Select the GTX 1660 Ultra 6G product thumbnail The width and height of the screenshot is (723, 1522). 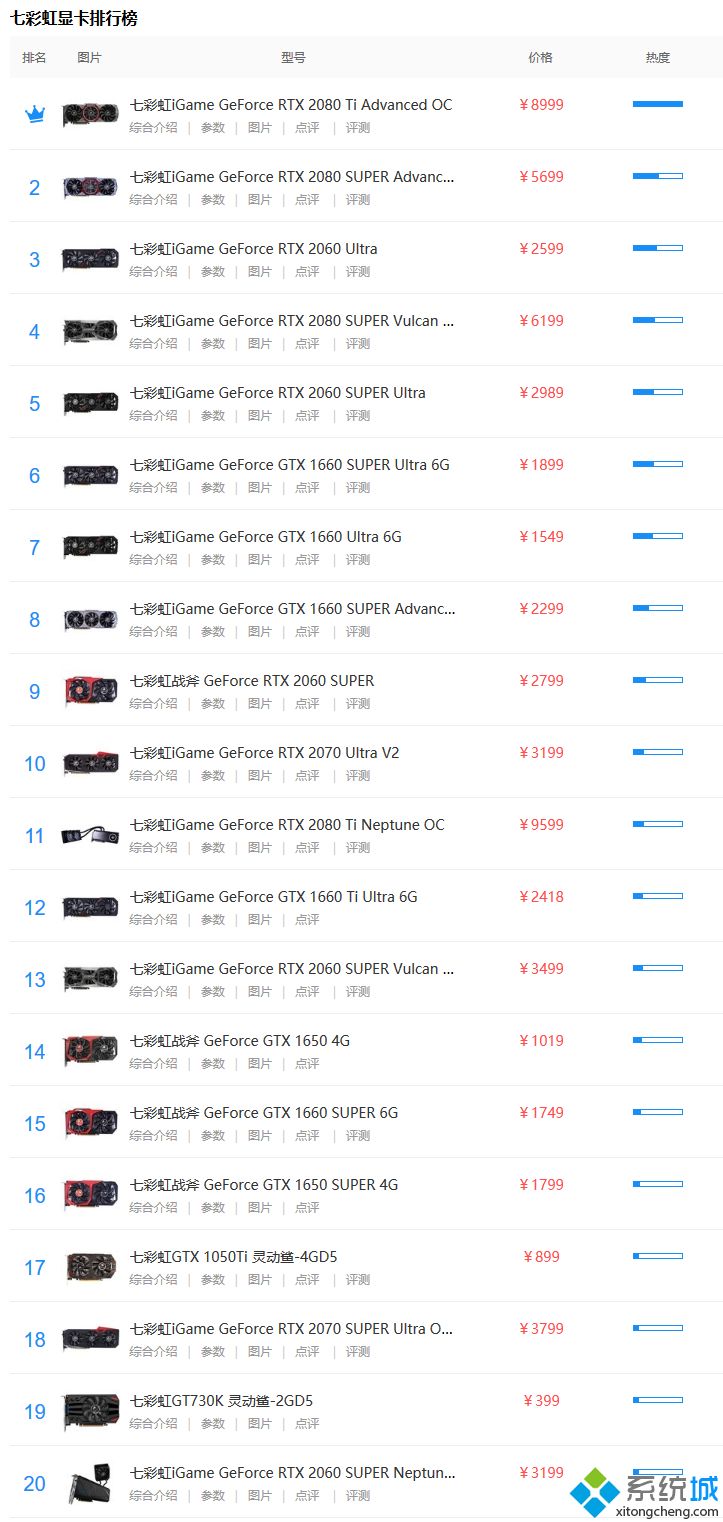tap(91, 547)
